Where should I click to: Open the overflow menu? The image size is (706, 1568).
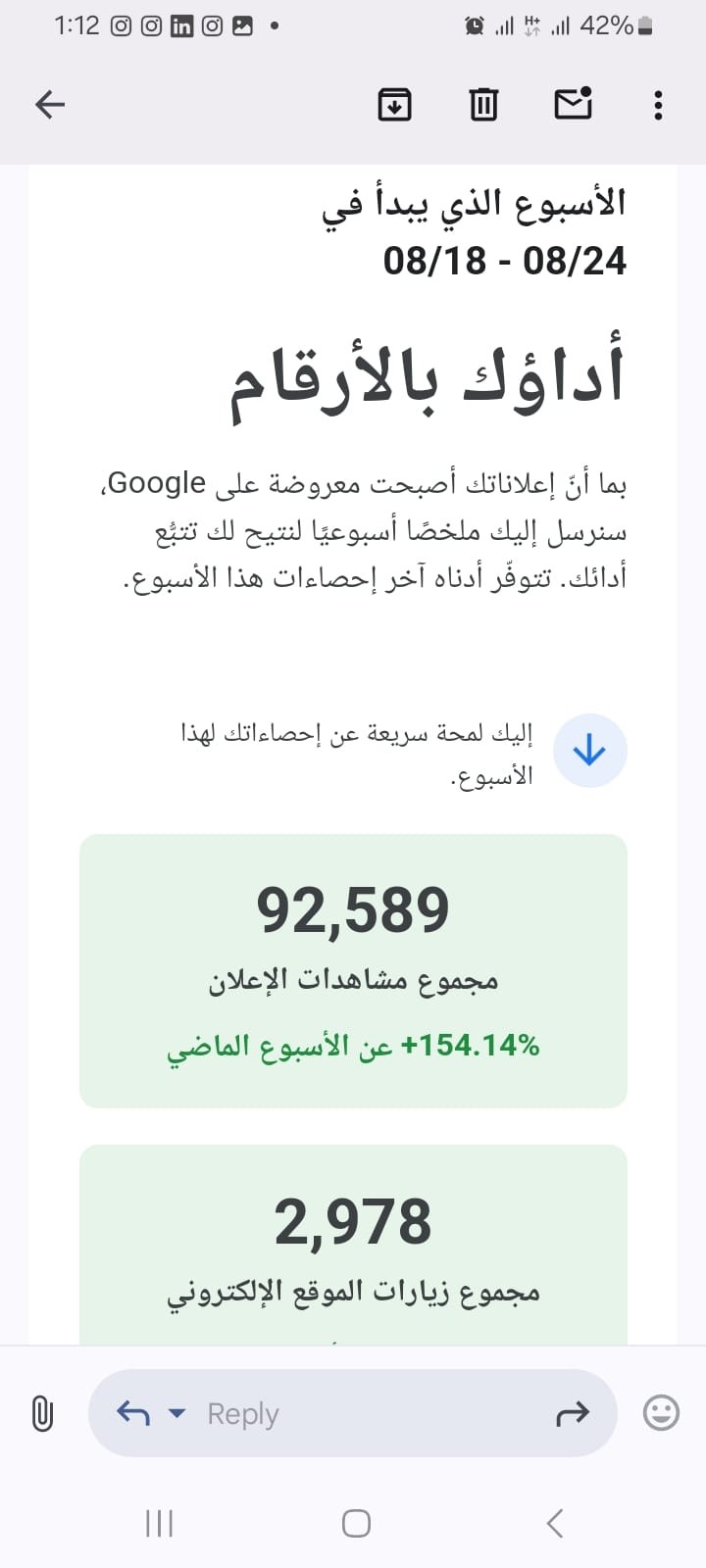coord(658,105)
